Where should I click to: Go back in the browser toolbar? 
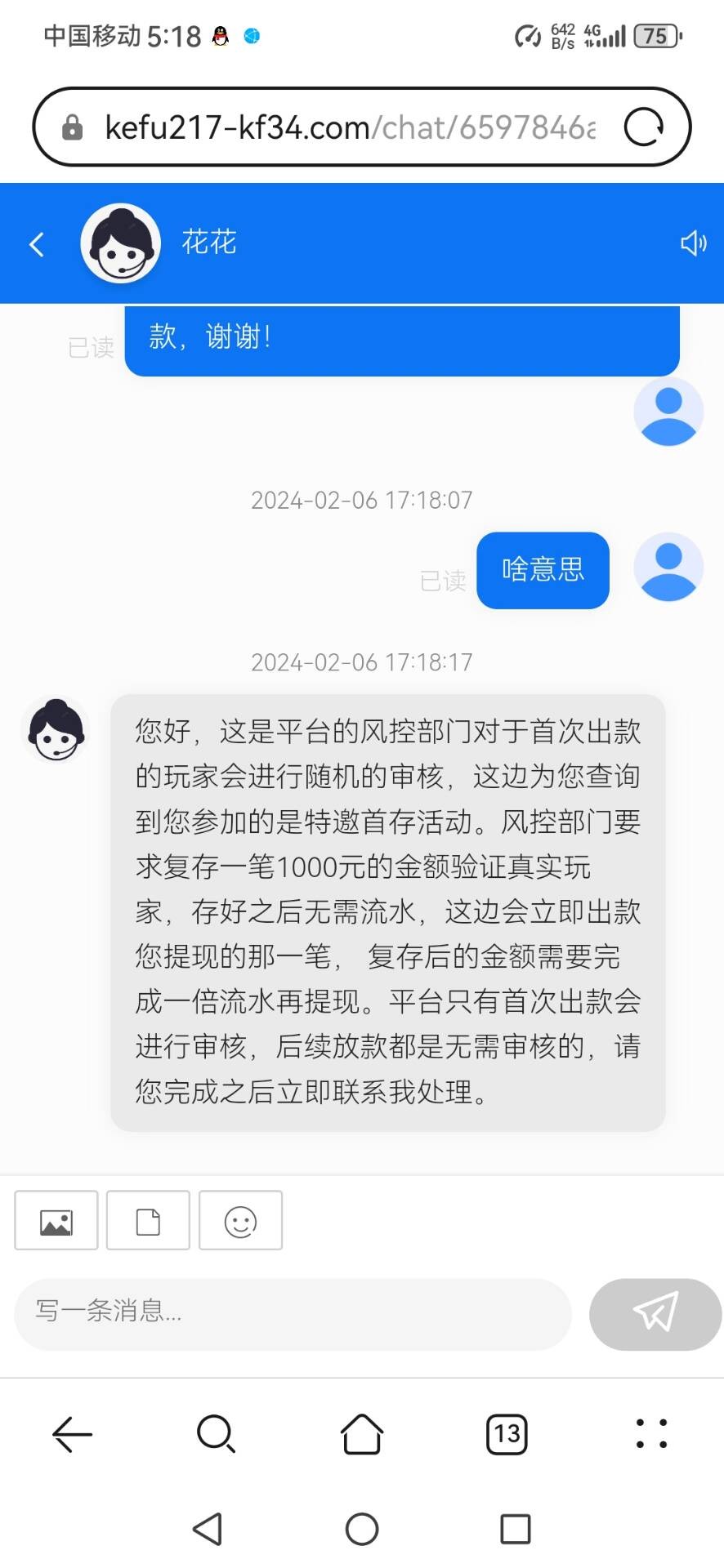point(72,1434)
